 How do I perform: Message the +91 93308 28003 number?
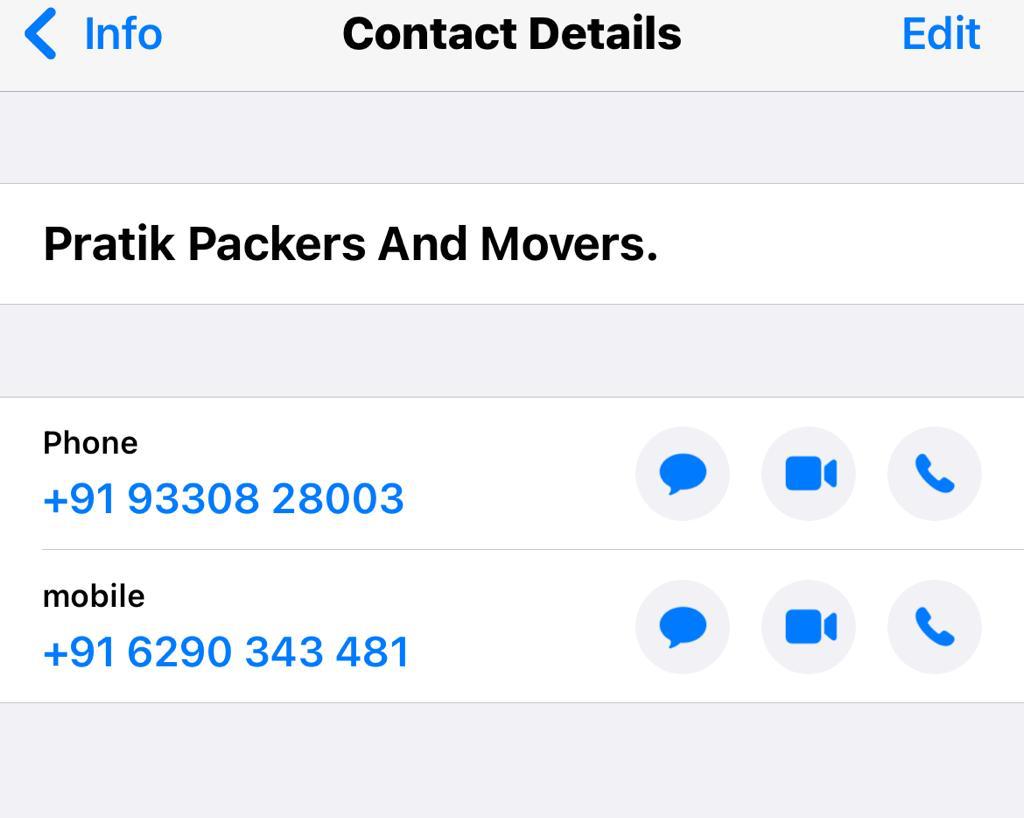pyautogui.click(x=682, y=474)
